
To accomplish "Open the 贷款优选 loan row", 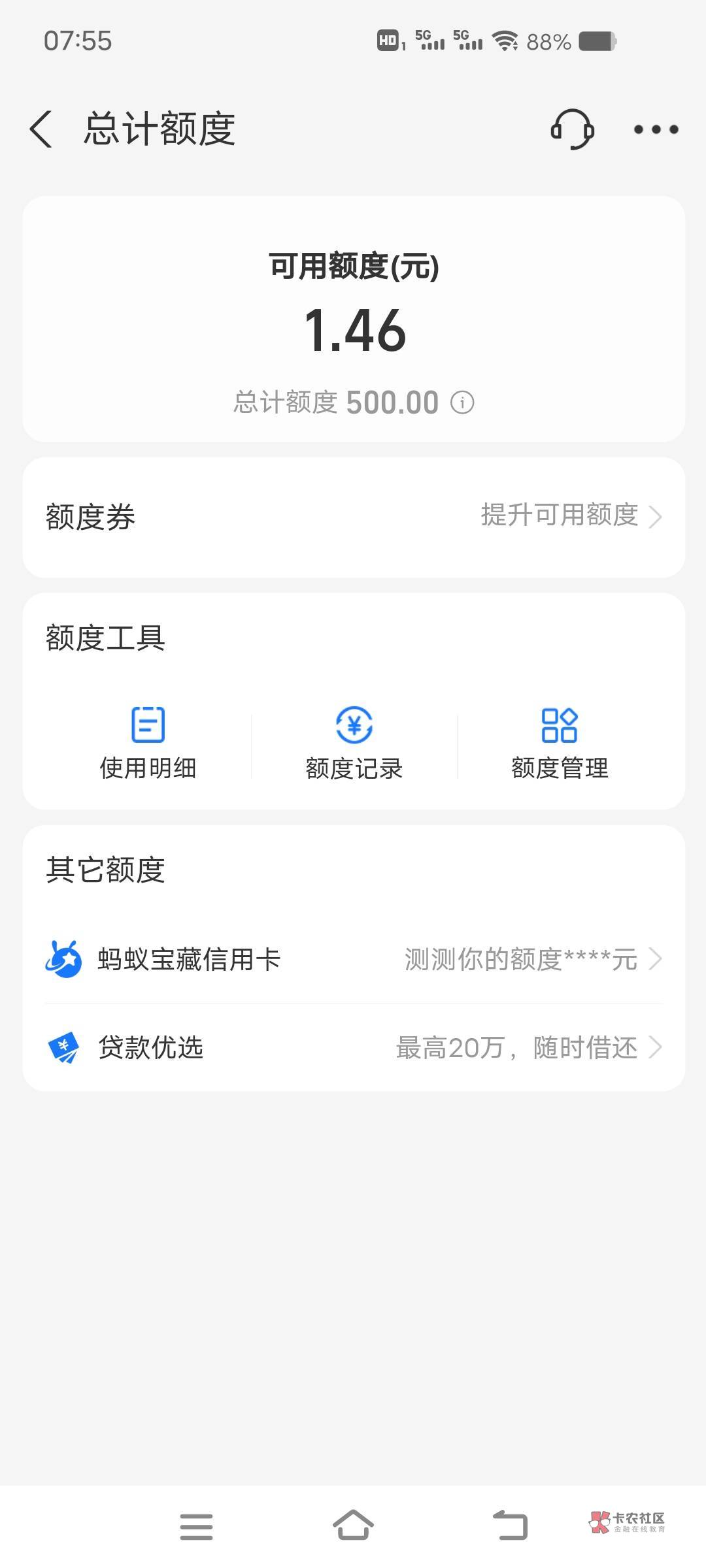I will (354, 1047).
